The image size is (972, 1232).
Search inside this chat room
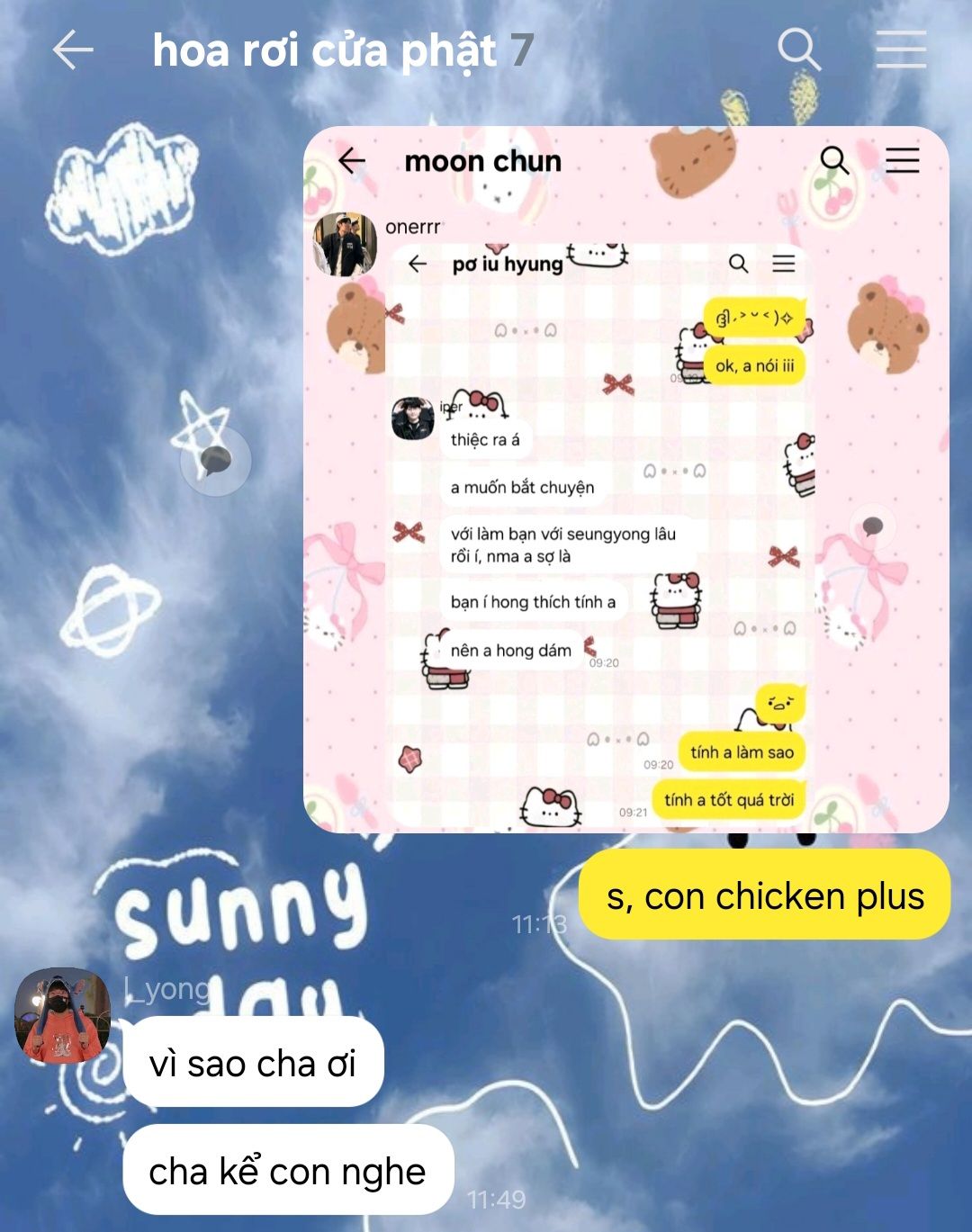tap(798, 49)
